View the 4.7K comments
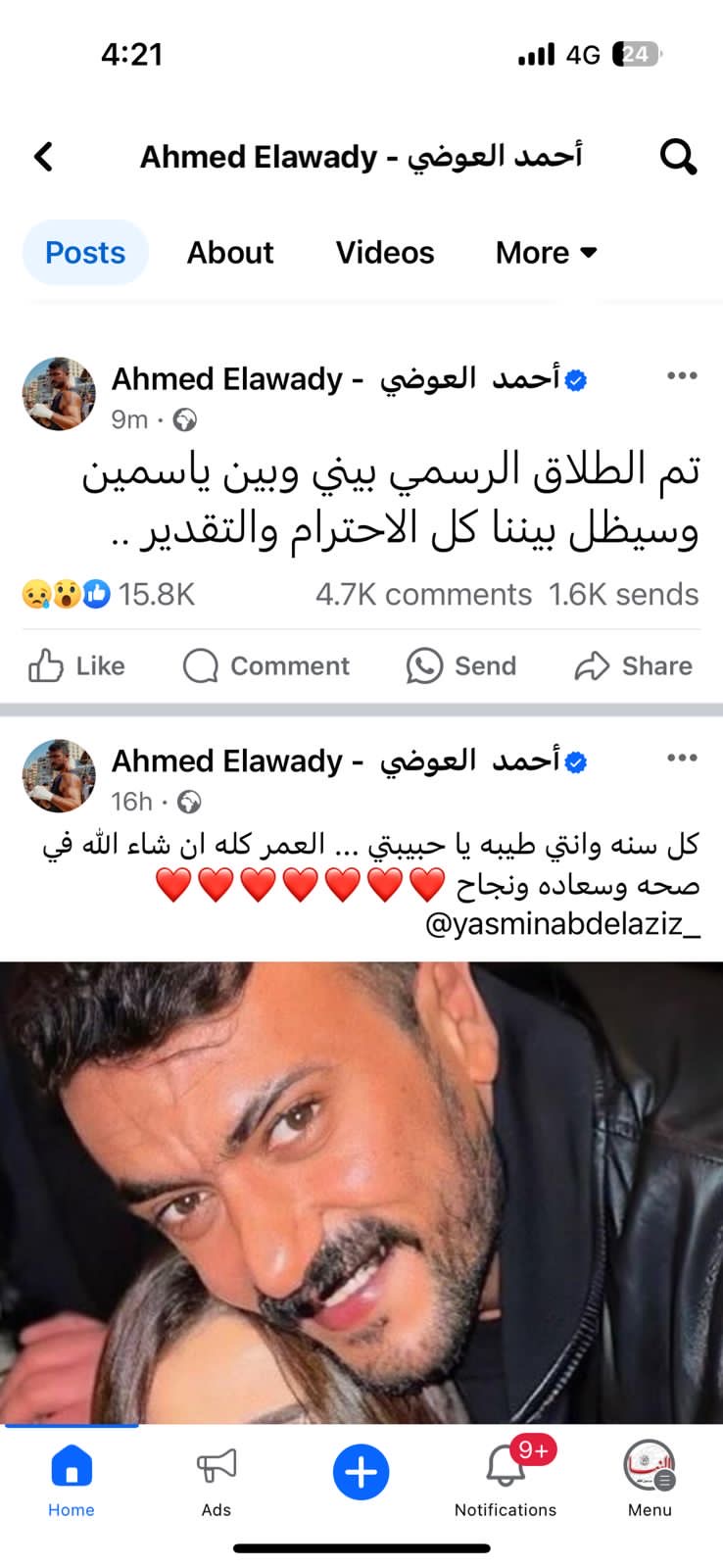The height and width of the screenshot is (1568, 723). [x=423, y=595]
